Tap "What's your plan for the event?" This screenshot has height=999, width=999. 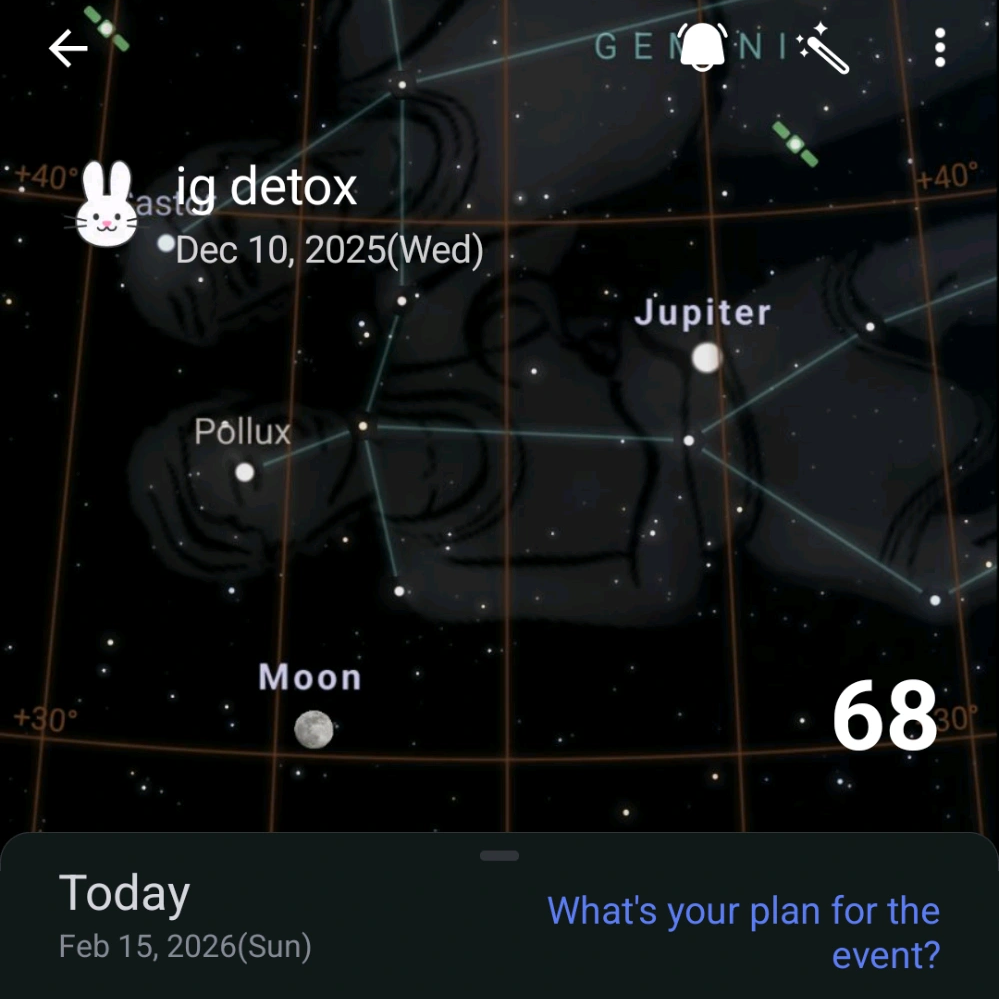[743, 931]
